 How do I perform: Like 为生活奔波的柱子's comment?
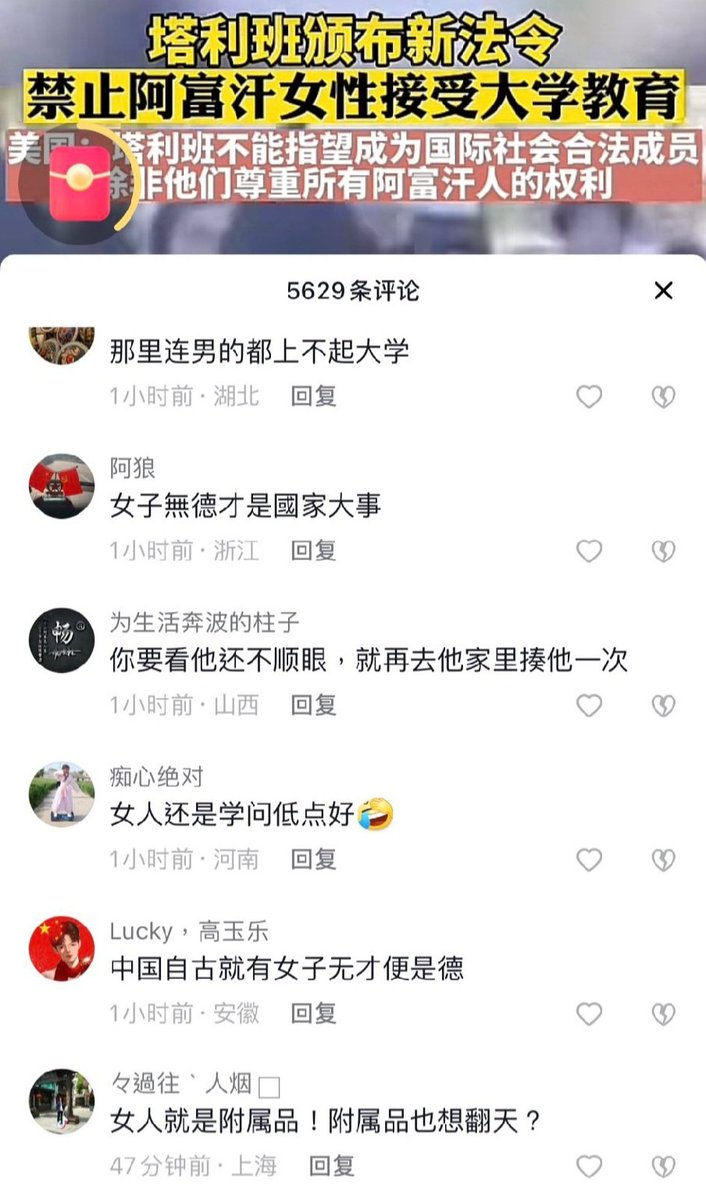click(589, 706)
